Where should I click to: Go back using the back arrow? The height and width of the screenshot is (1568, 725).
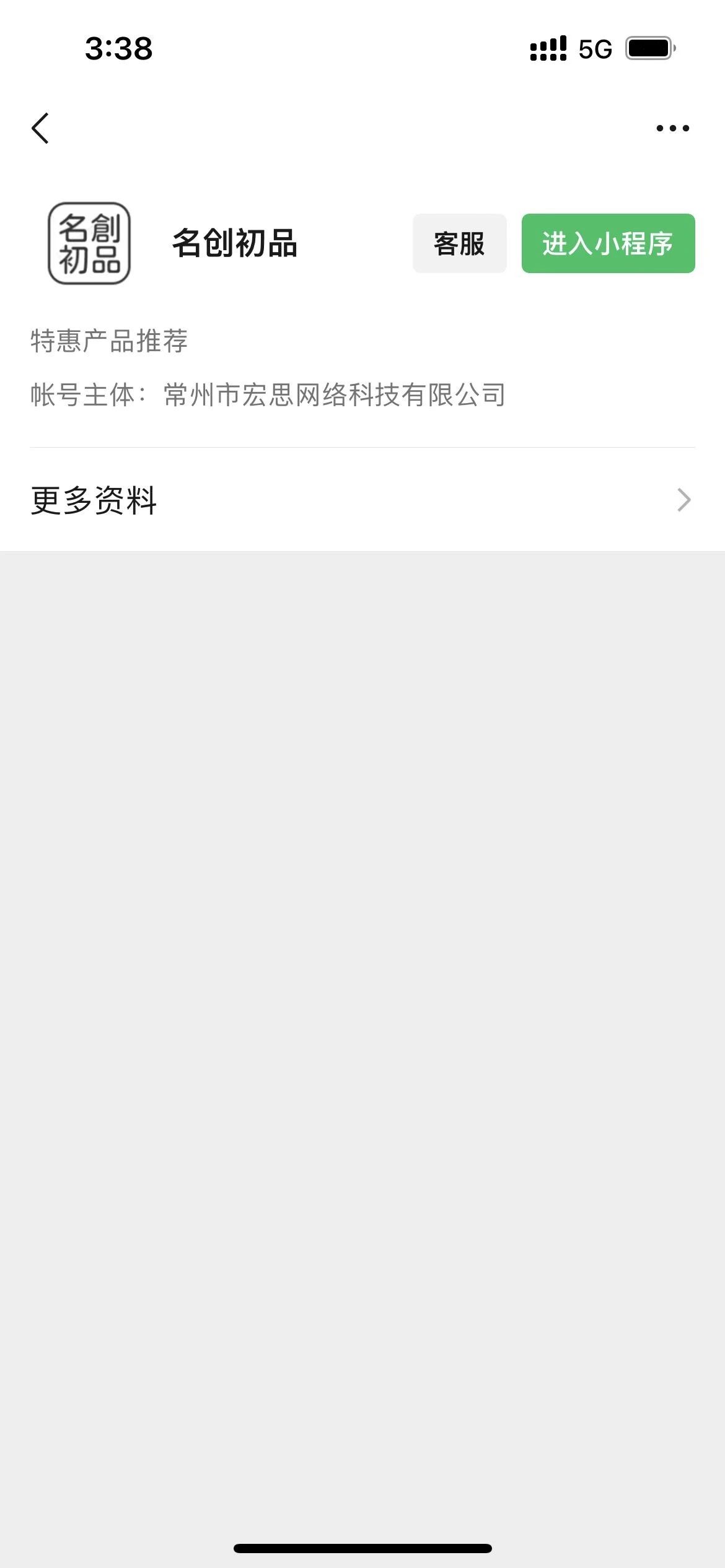(x=40, y=128)
